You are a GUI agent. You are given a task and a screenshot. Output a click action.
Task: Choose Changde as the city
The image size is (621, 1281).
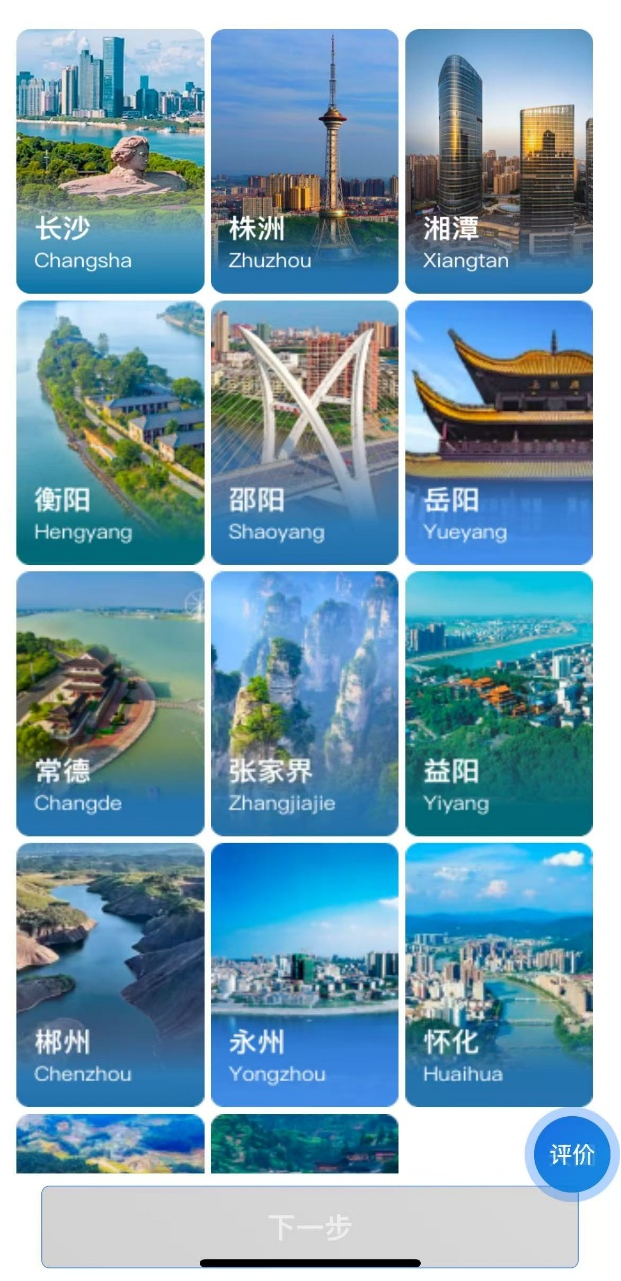tap(110, 703)
